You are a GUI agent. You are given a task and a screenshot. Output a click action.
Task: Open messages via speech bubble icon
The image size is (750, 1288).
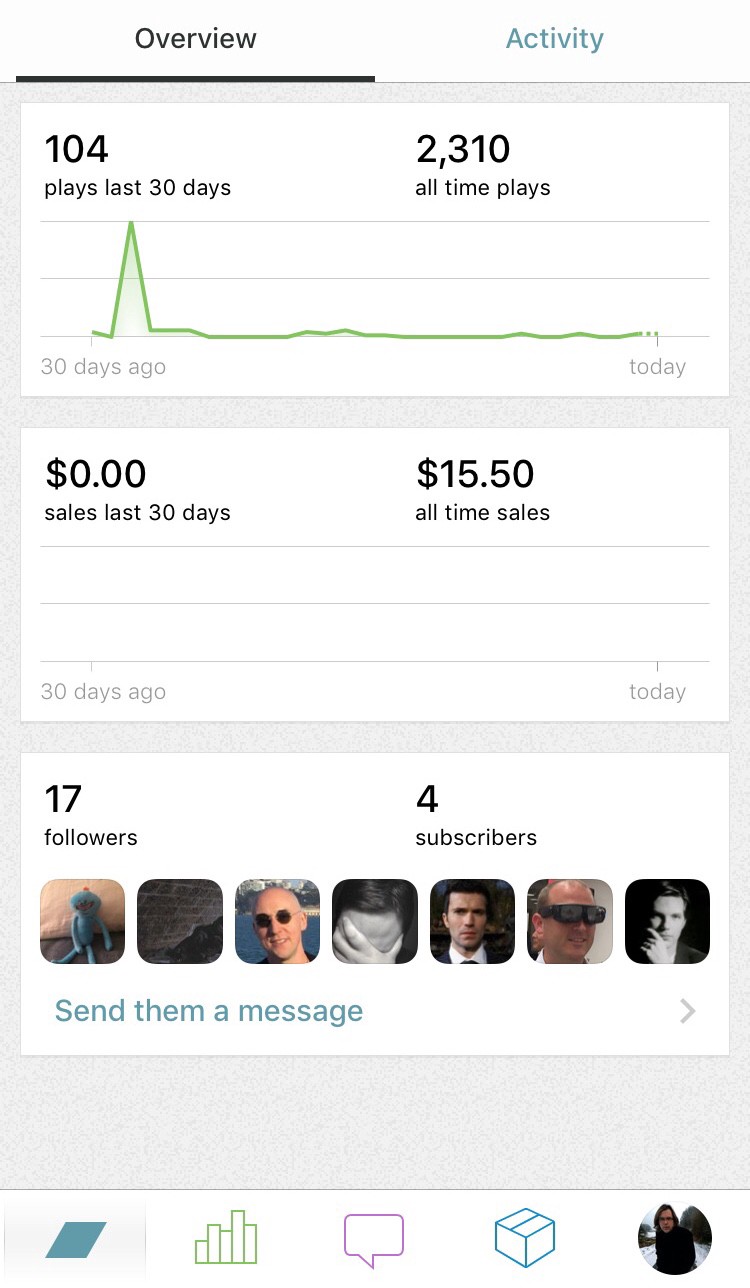[x=373, y=1237]
